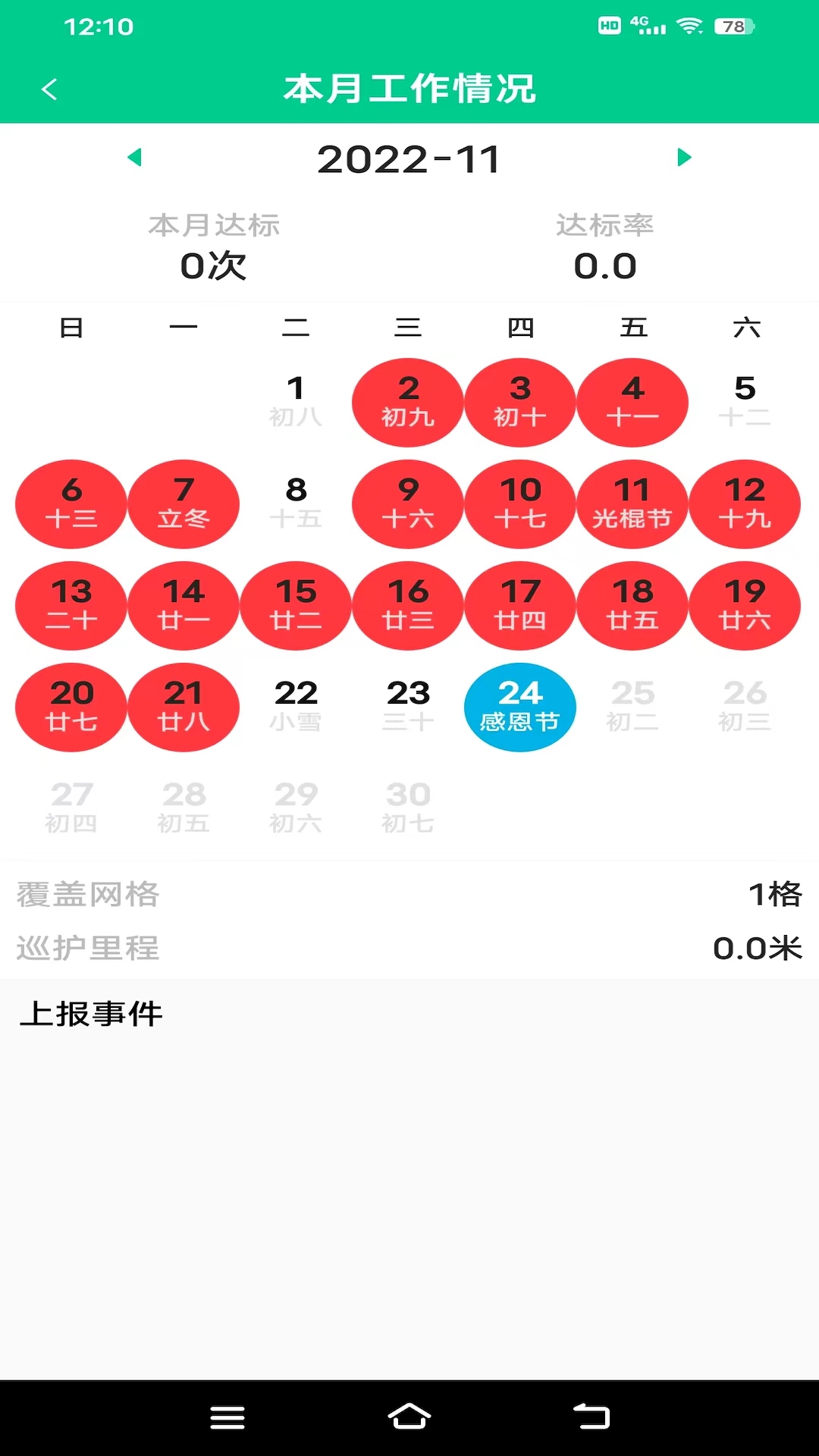Expand the month selector on 2022-11 title

point(409,158)
